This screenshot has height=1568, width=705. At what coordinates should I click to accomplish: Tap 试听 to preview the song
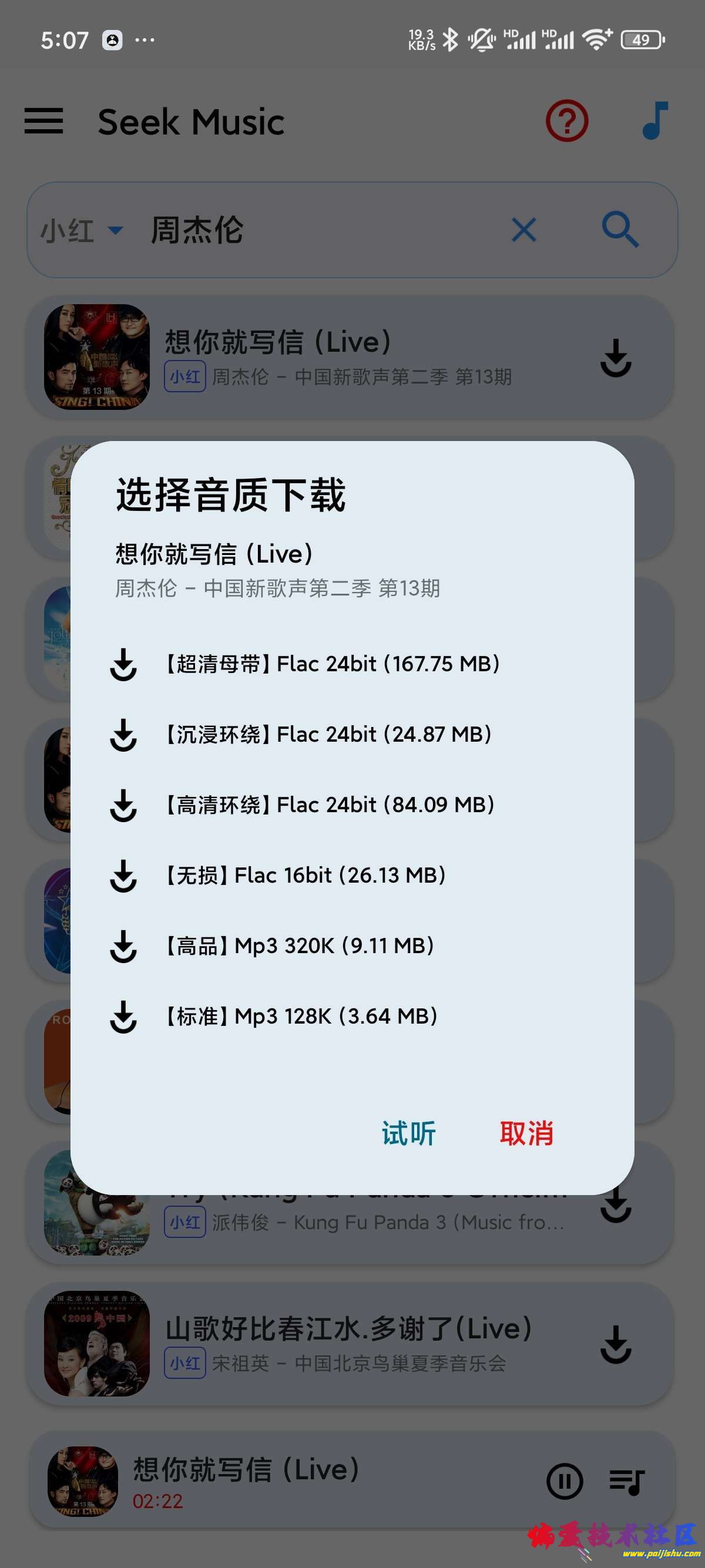tap(408, 1133)
